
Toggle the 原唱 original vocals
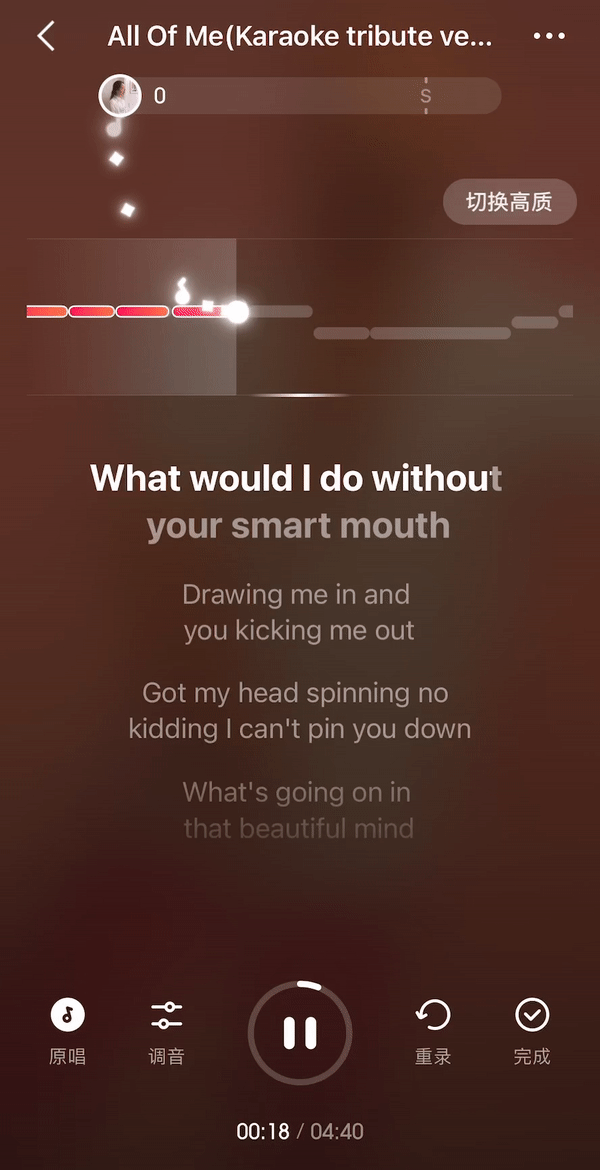pyautogui.click(x=67, y=1030)
